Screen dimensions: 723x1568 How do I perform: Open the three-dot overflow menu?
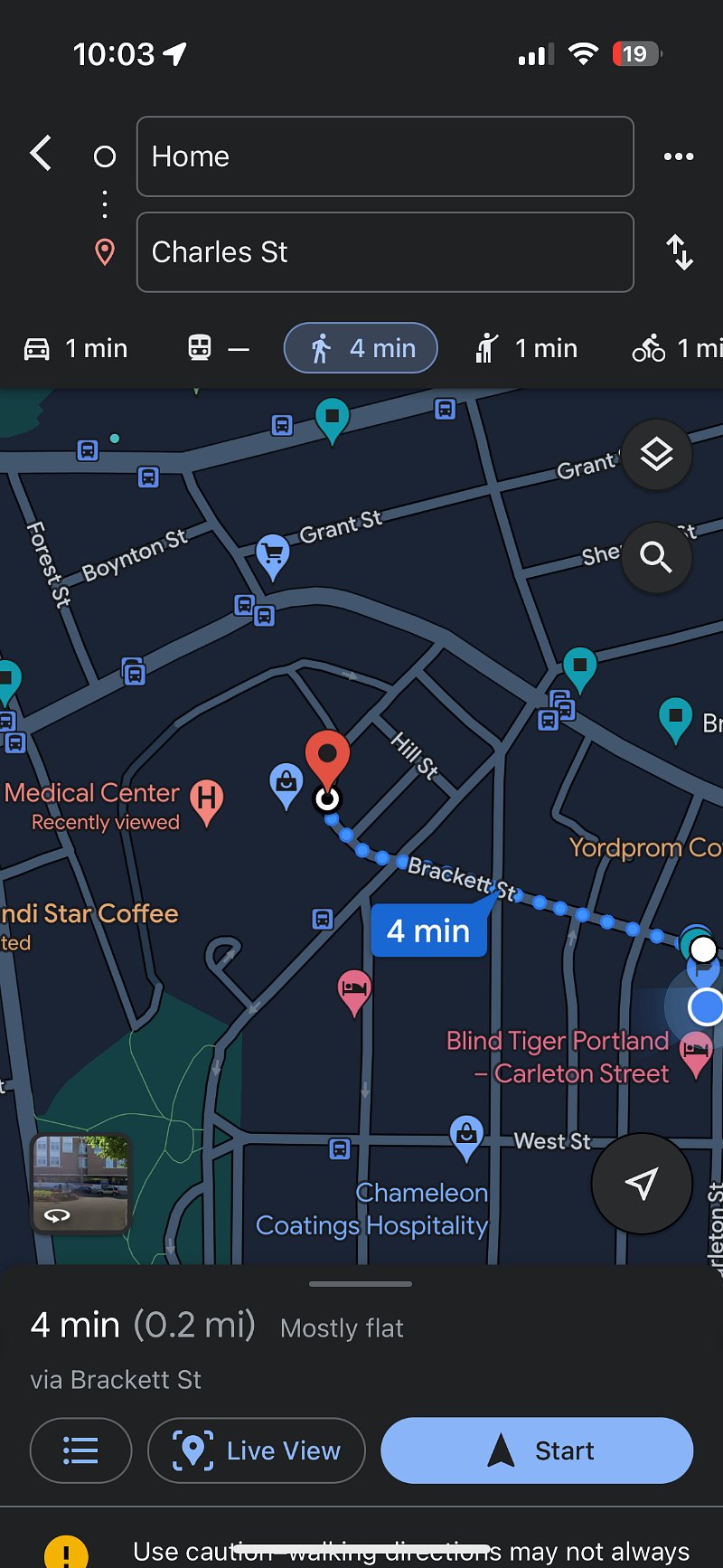pos(679,156)
